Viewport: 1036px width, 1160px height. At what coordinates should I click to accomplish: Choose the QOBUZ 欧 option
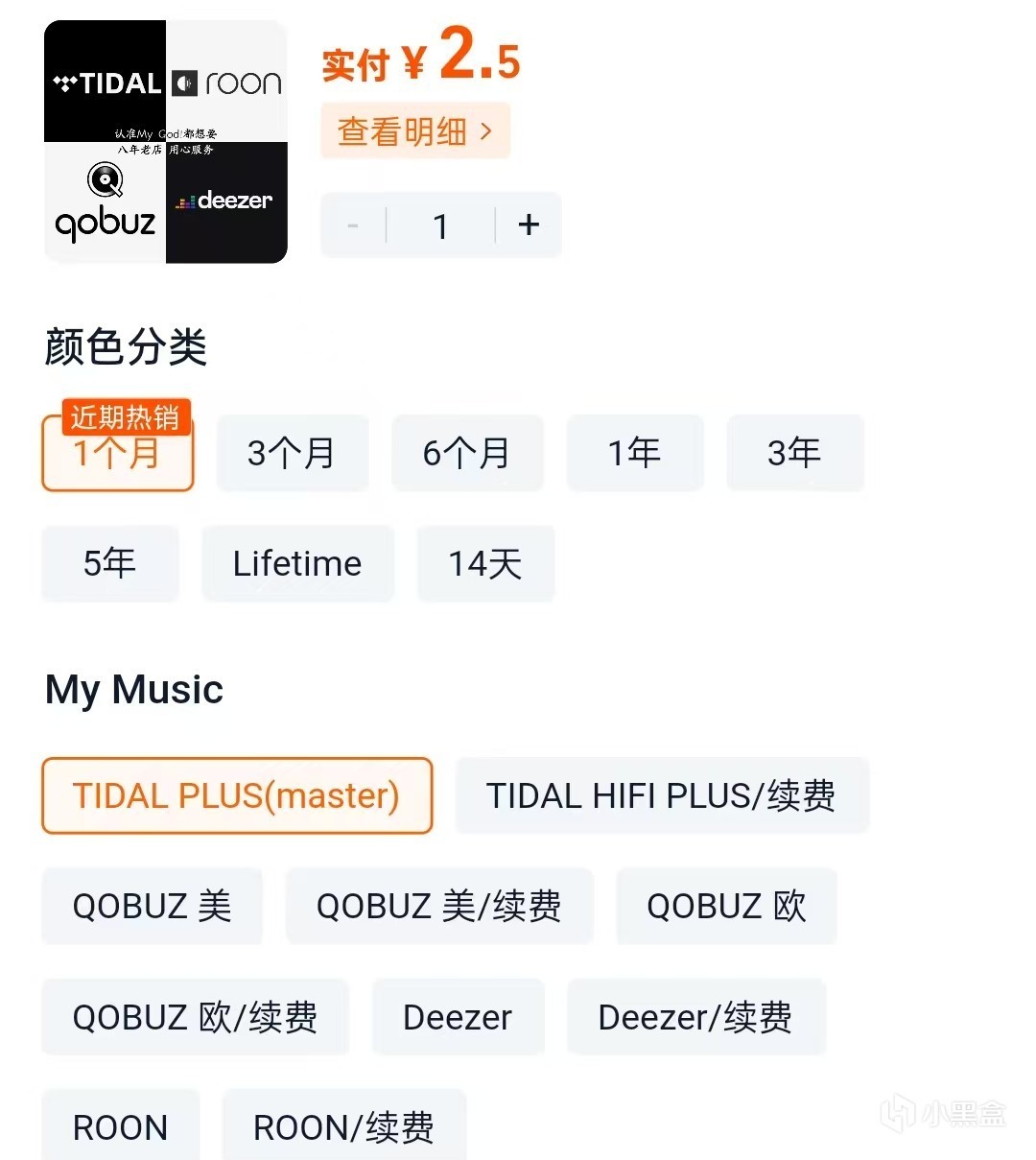[726, 906]
